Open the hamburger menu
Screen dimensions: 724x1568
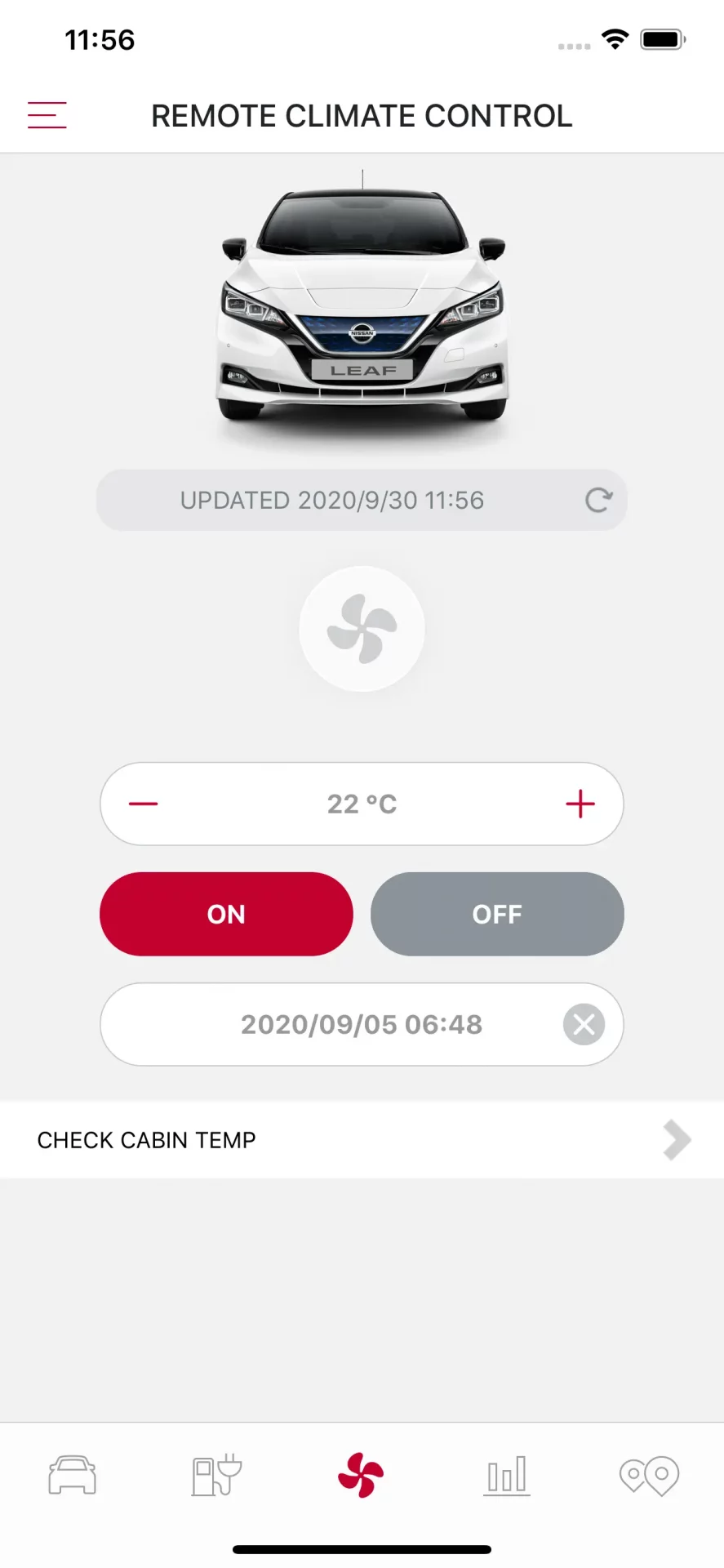point(47,115)
